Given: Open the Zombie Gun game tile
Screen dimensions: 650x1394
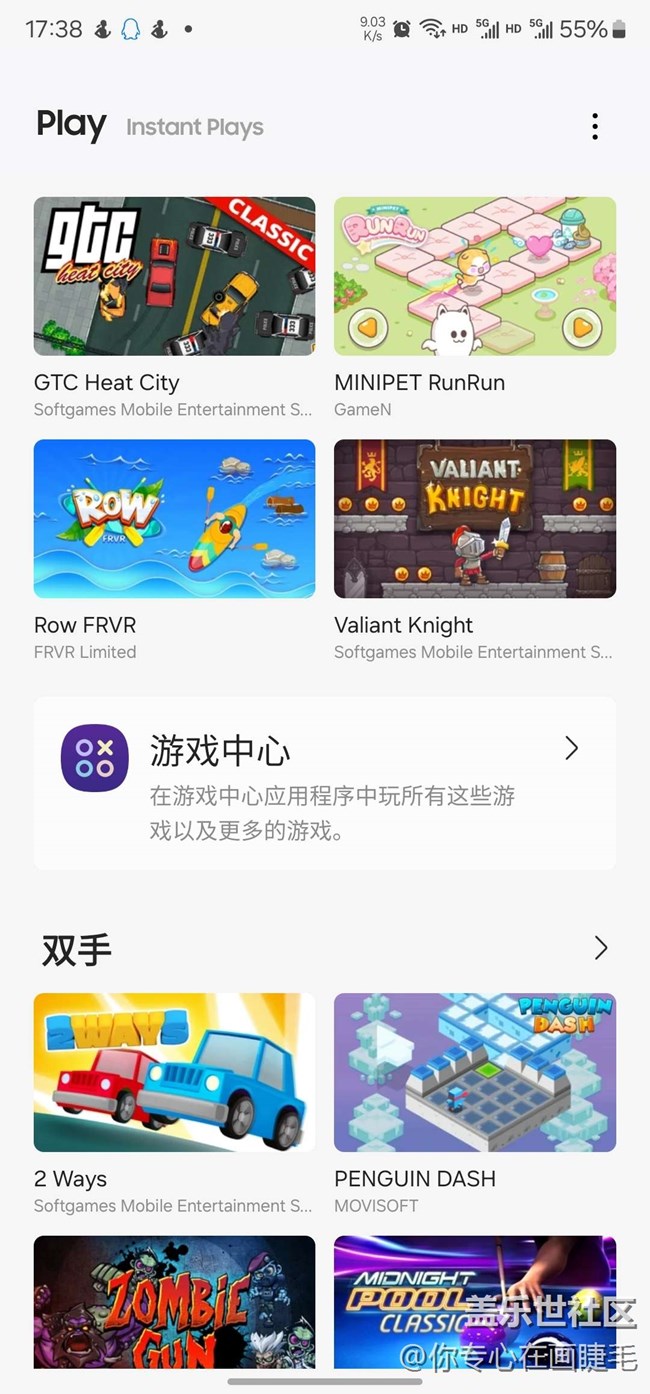Looking at the screenshot, I should pos(174,1300).
